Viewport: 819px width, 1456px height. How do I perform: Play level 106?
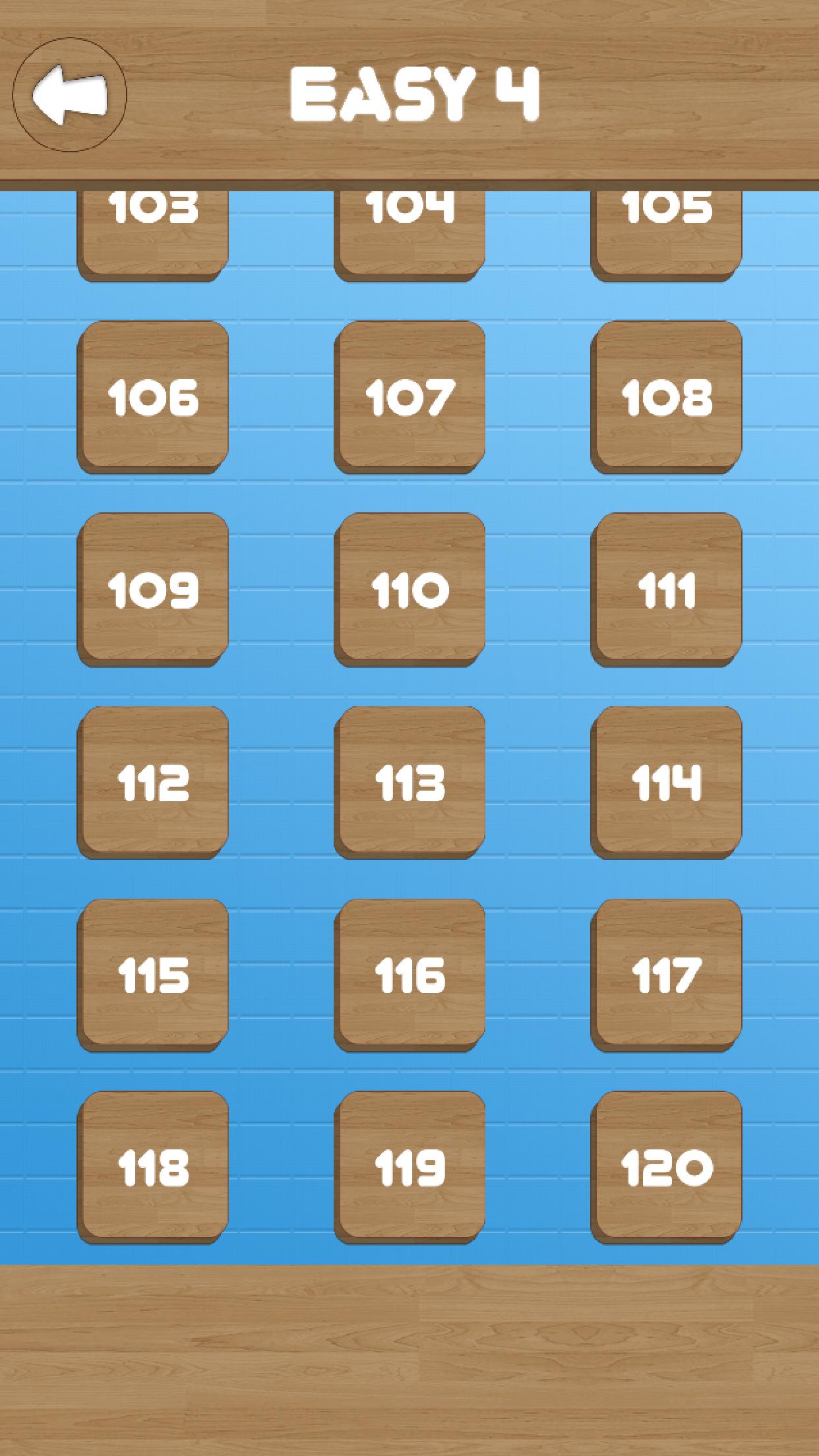click(x=153, y=396)
